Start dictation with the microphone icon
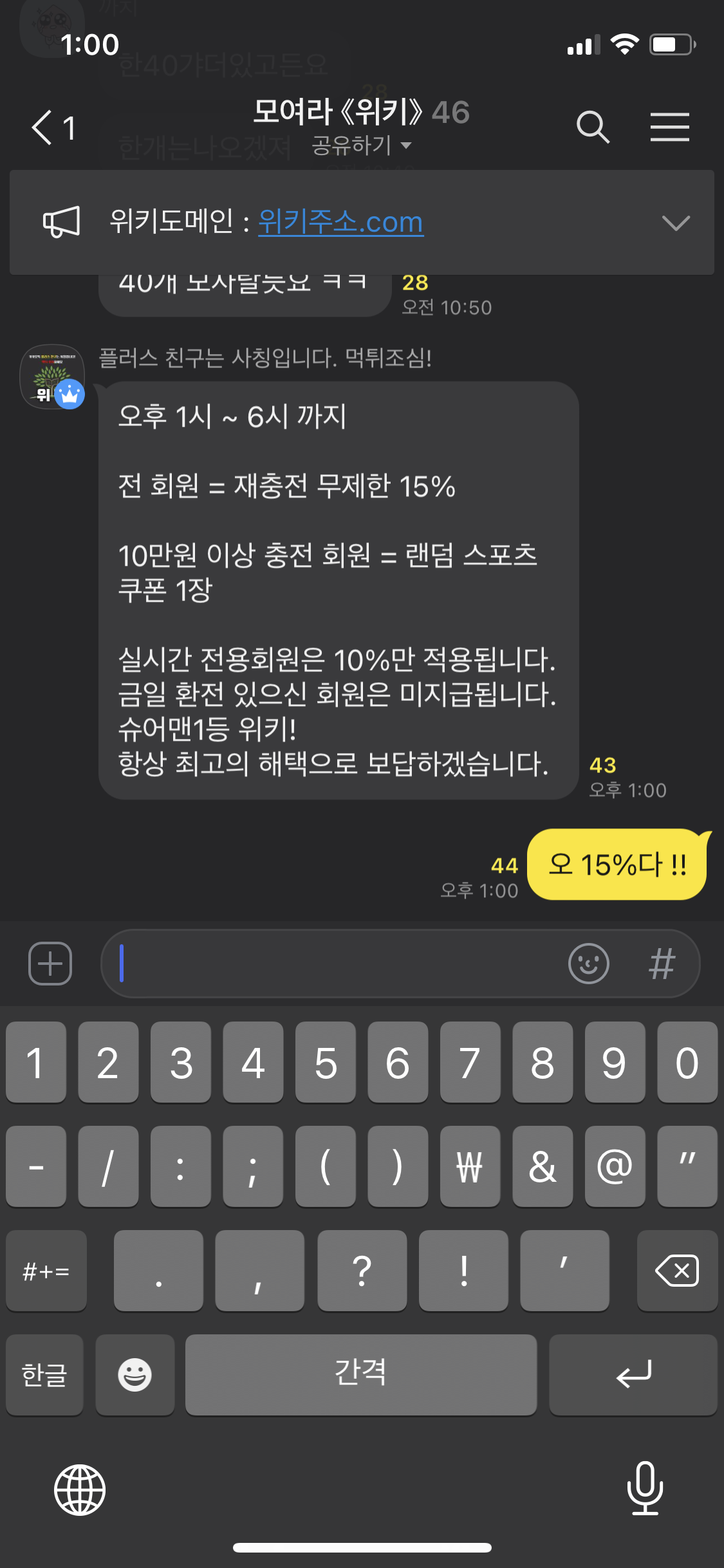 [x=645, y=1488]
